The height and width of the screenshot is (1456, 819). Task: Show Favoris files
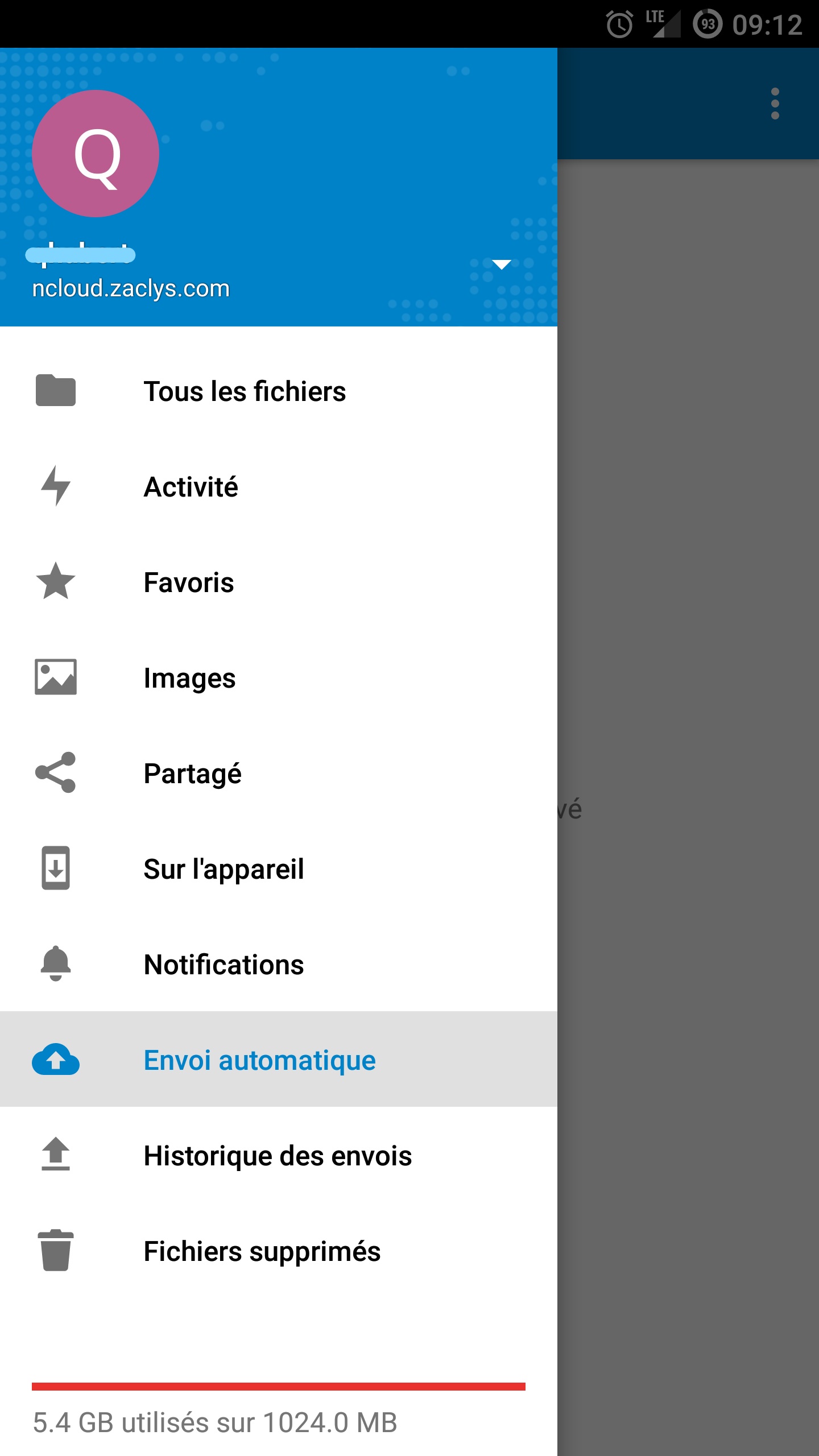[189, 582]
